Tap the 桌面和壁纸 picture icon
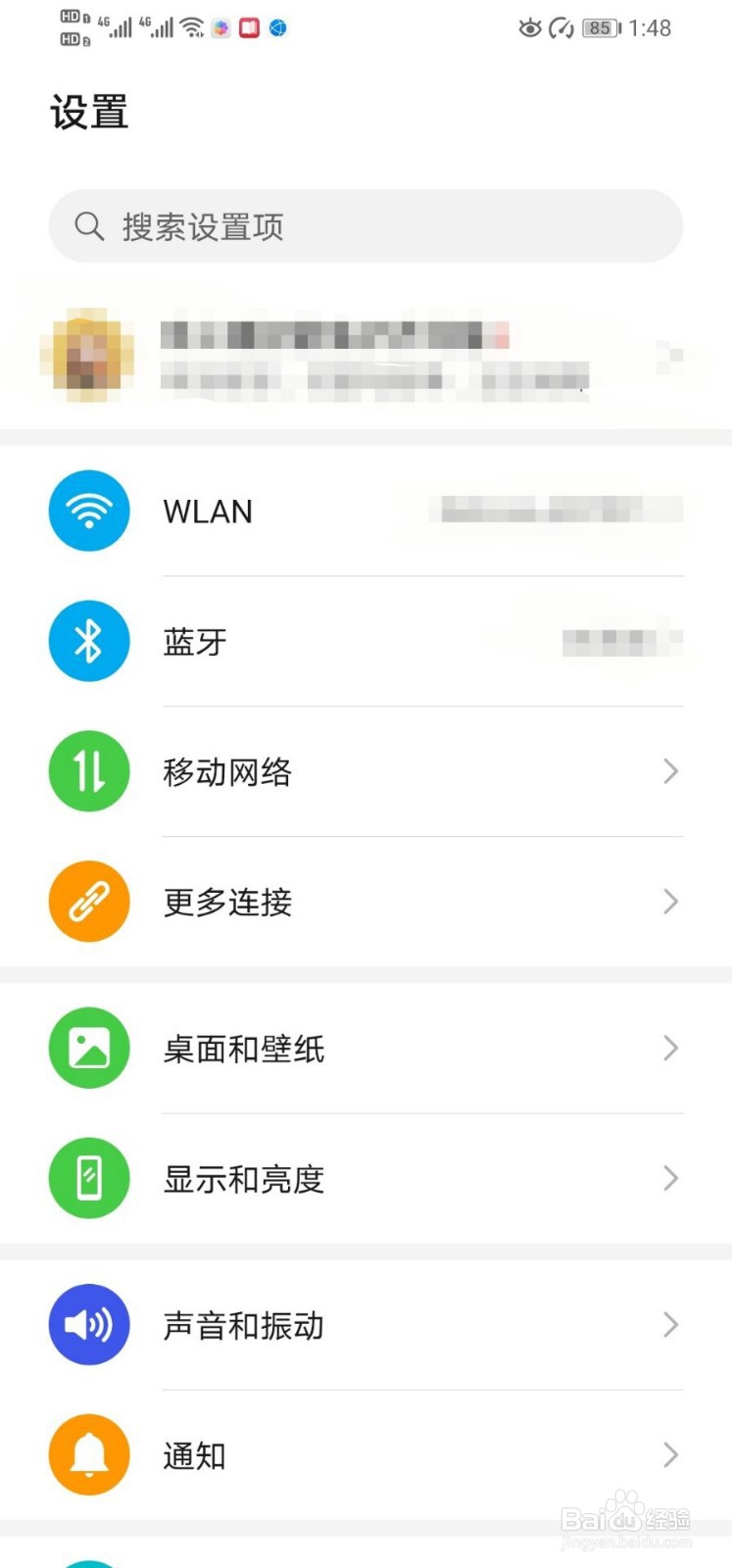Screen dimensions: 732x1568 [x=88, y=1048]
